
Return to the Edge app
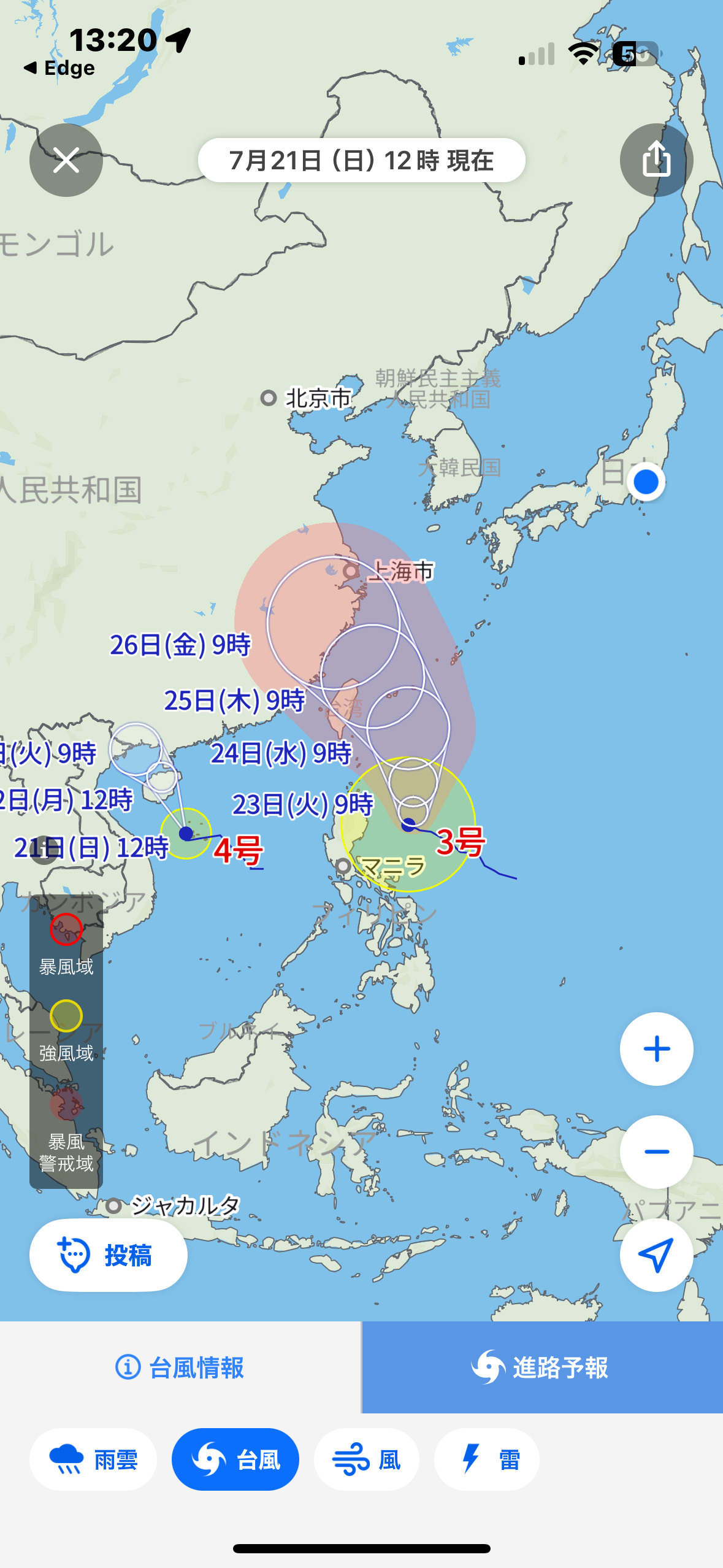[59, 68]
